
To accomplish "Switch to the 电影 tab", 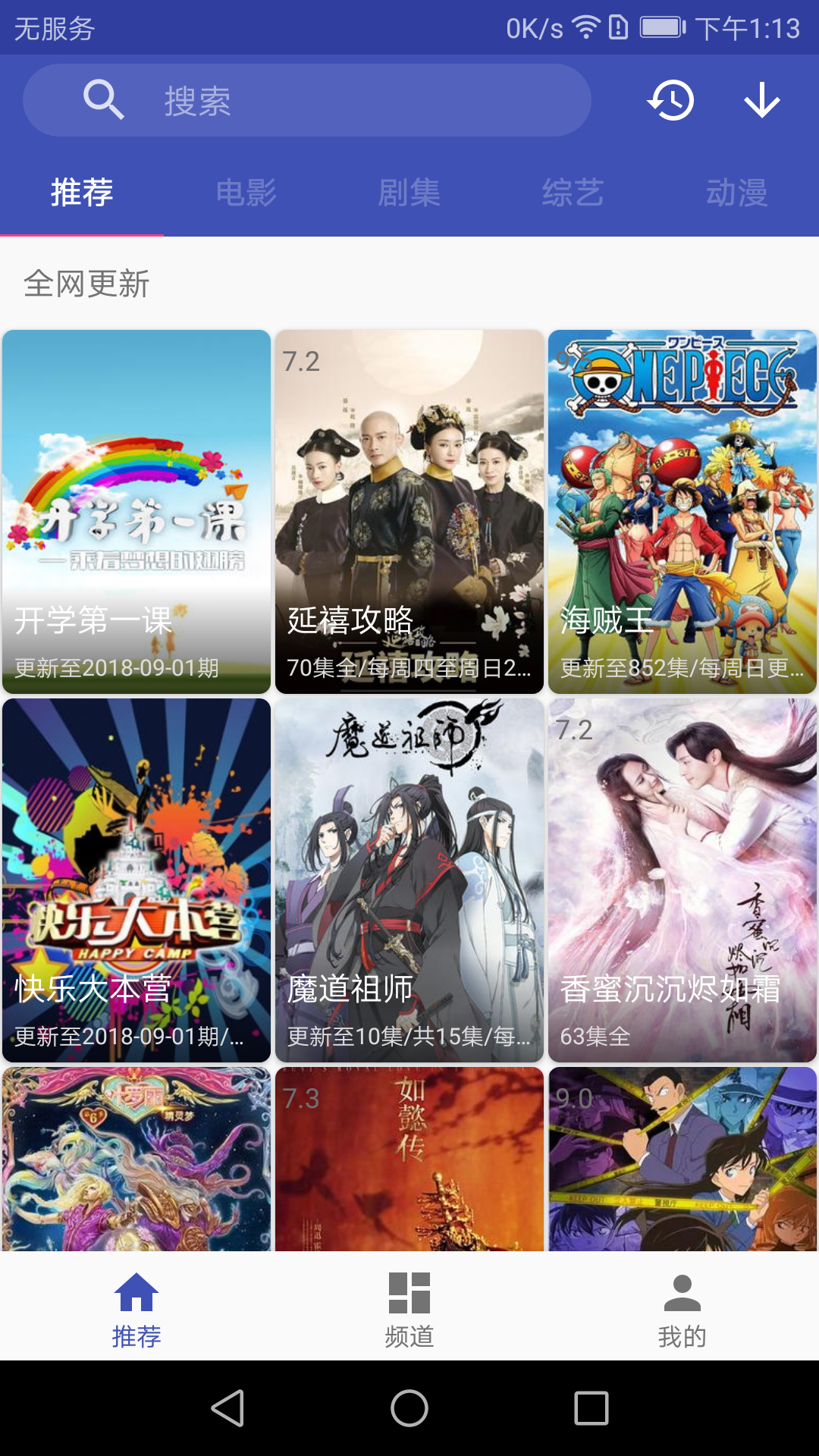I will [246, 193].
